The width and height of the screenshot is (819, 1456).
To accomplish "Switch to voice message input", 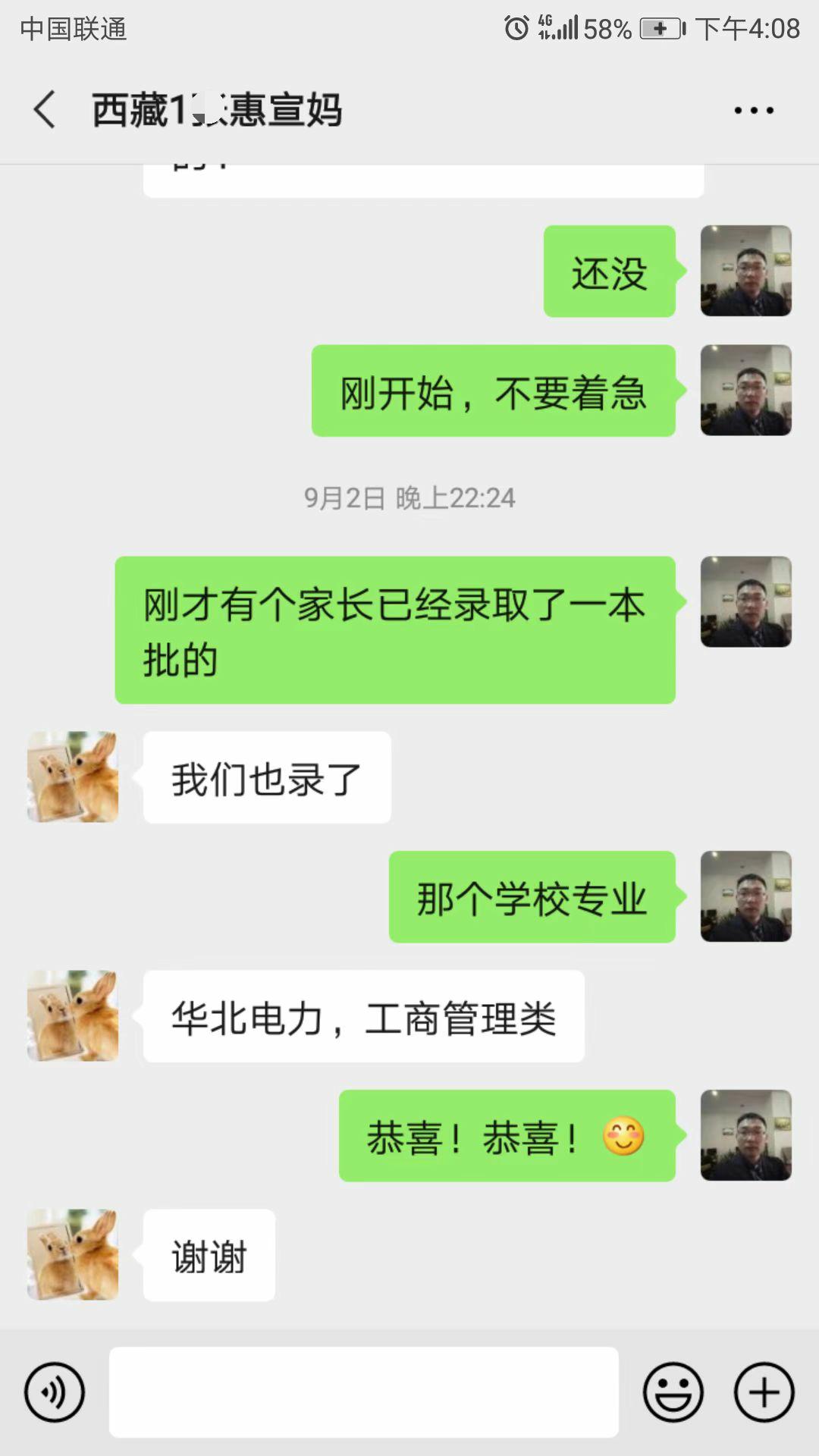I will pos(55,1392).
